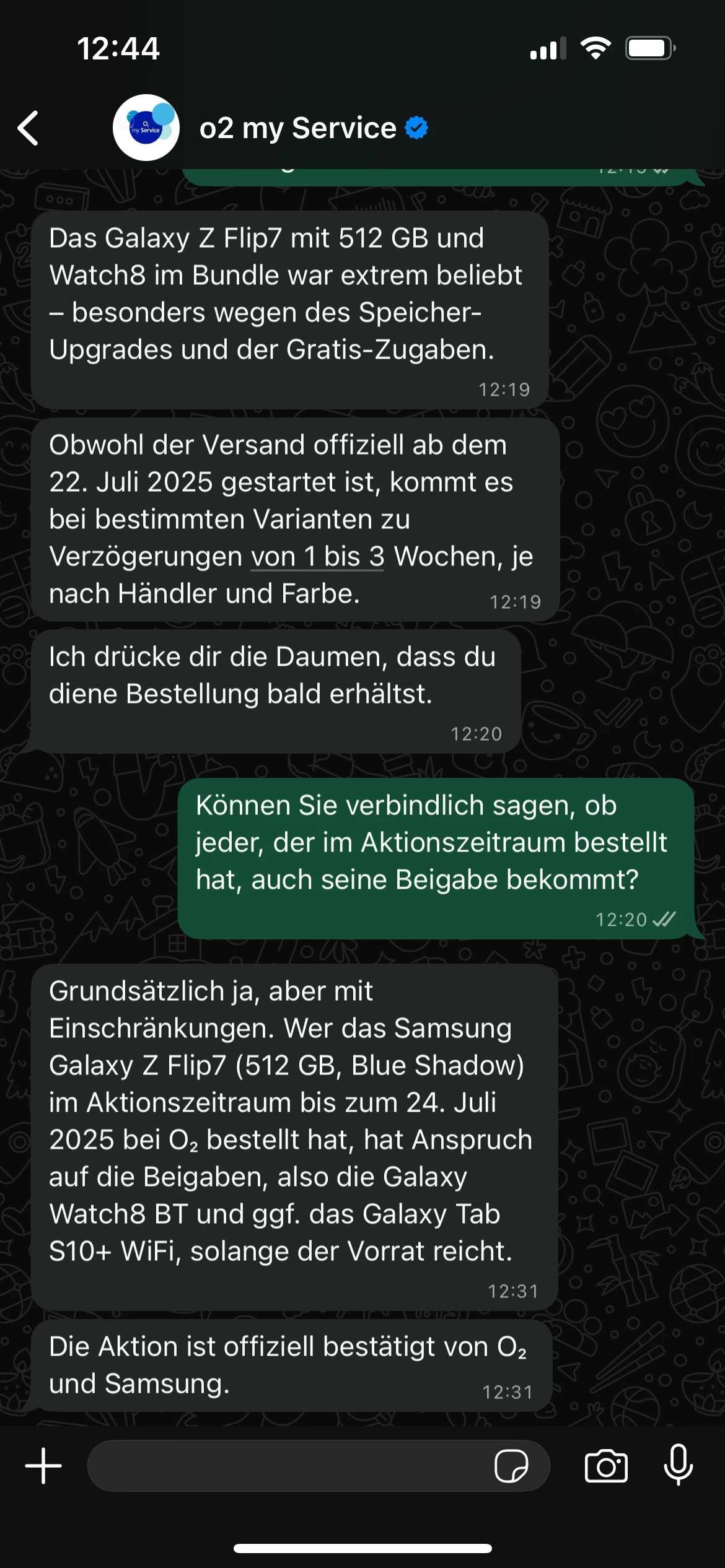Viewport: 725px width, 1568px height.
Task: Open the sticker picker
Action: pos(511,1466)
